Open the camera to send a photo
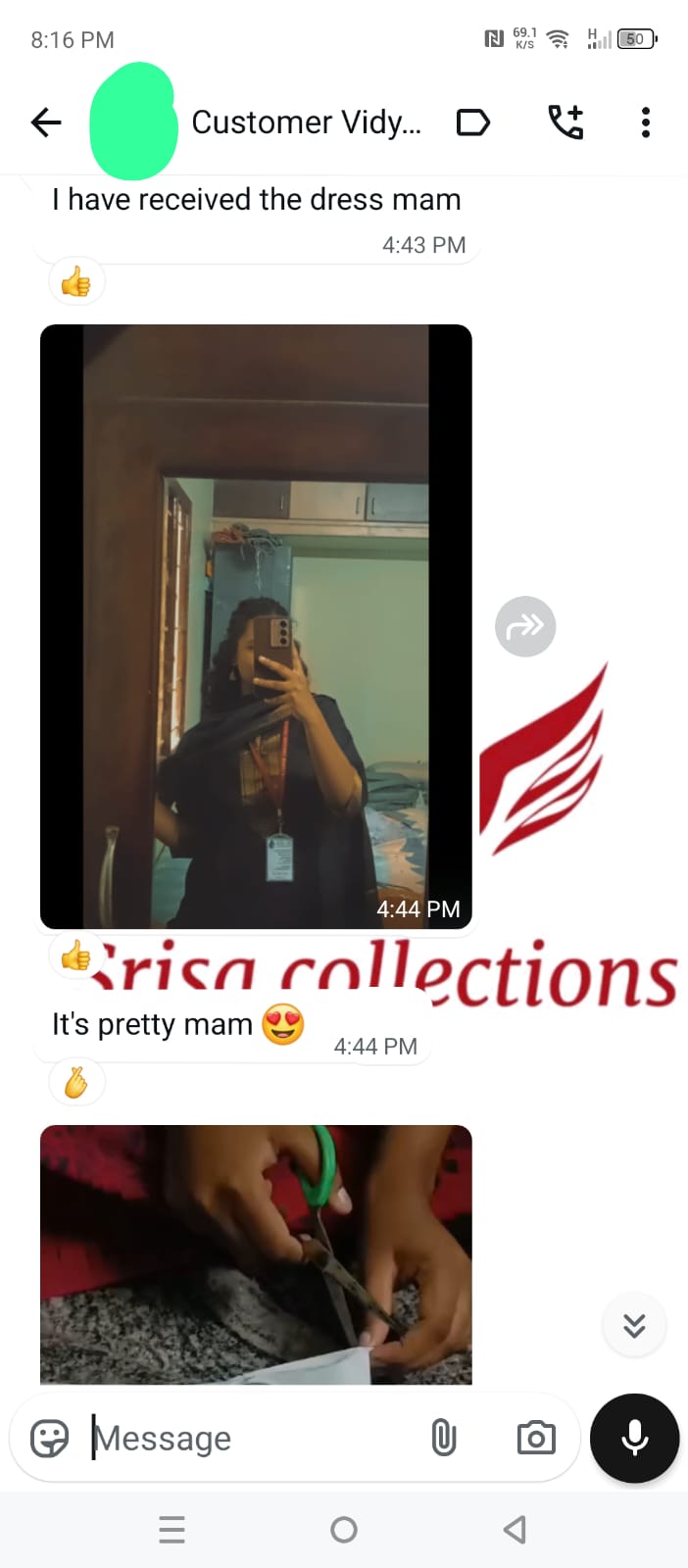Viewport: 688px width, 1568px height. click(x=535, y=1438)
